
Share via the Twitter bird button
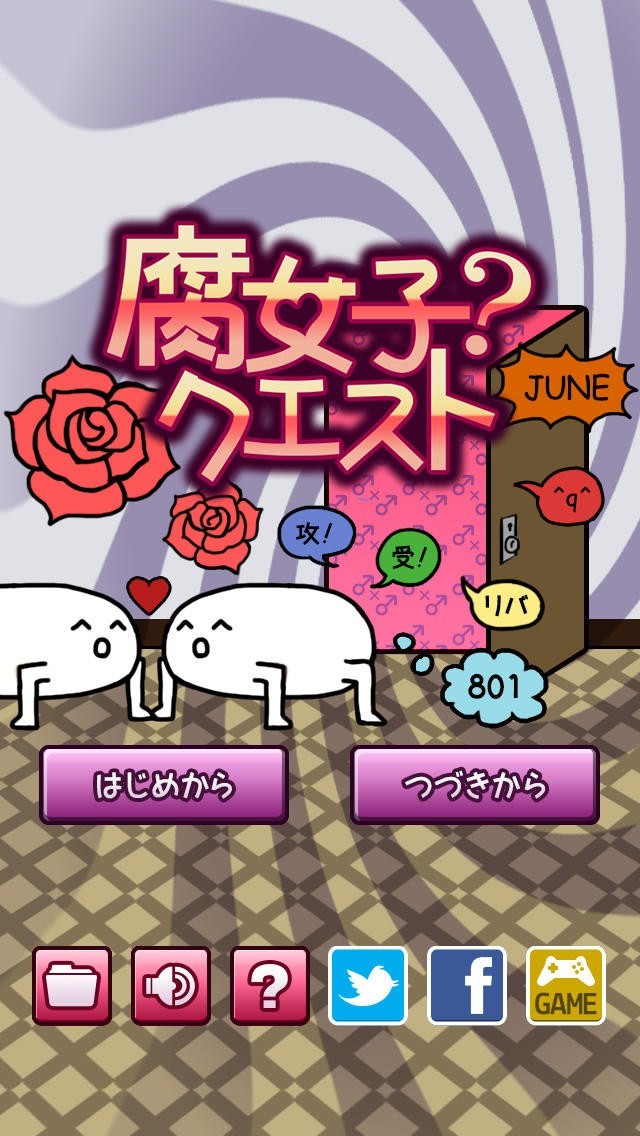click(x=368, y=985)
